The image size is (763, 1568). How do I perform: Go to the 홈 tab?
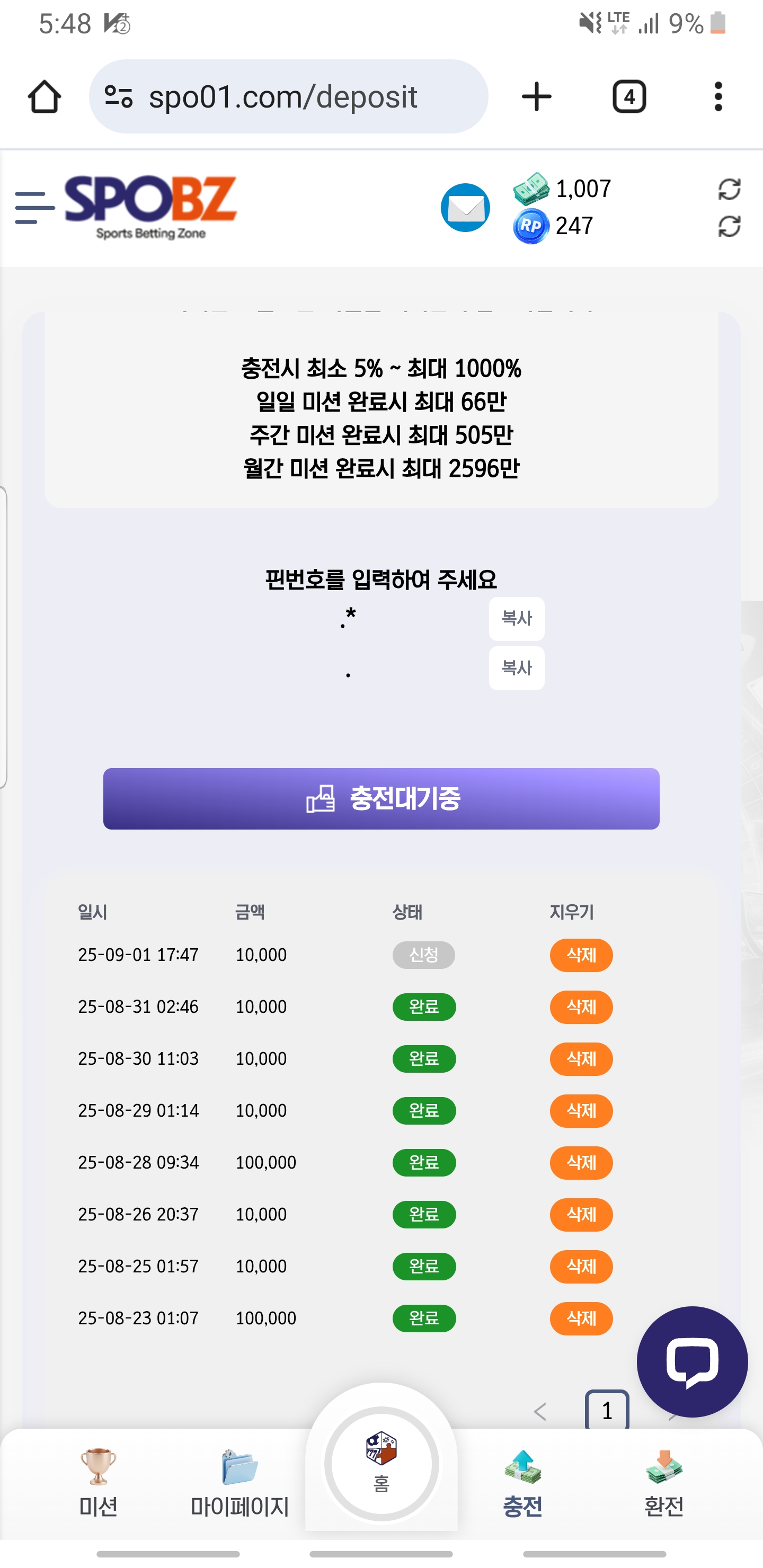point(381,1464)
